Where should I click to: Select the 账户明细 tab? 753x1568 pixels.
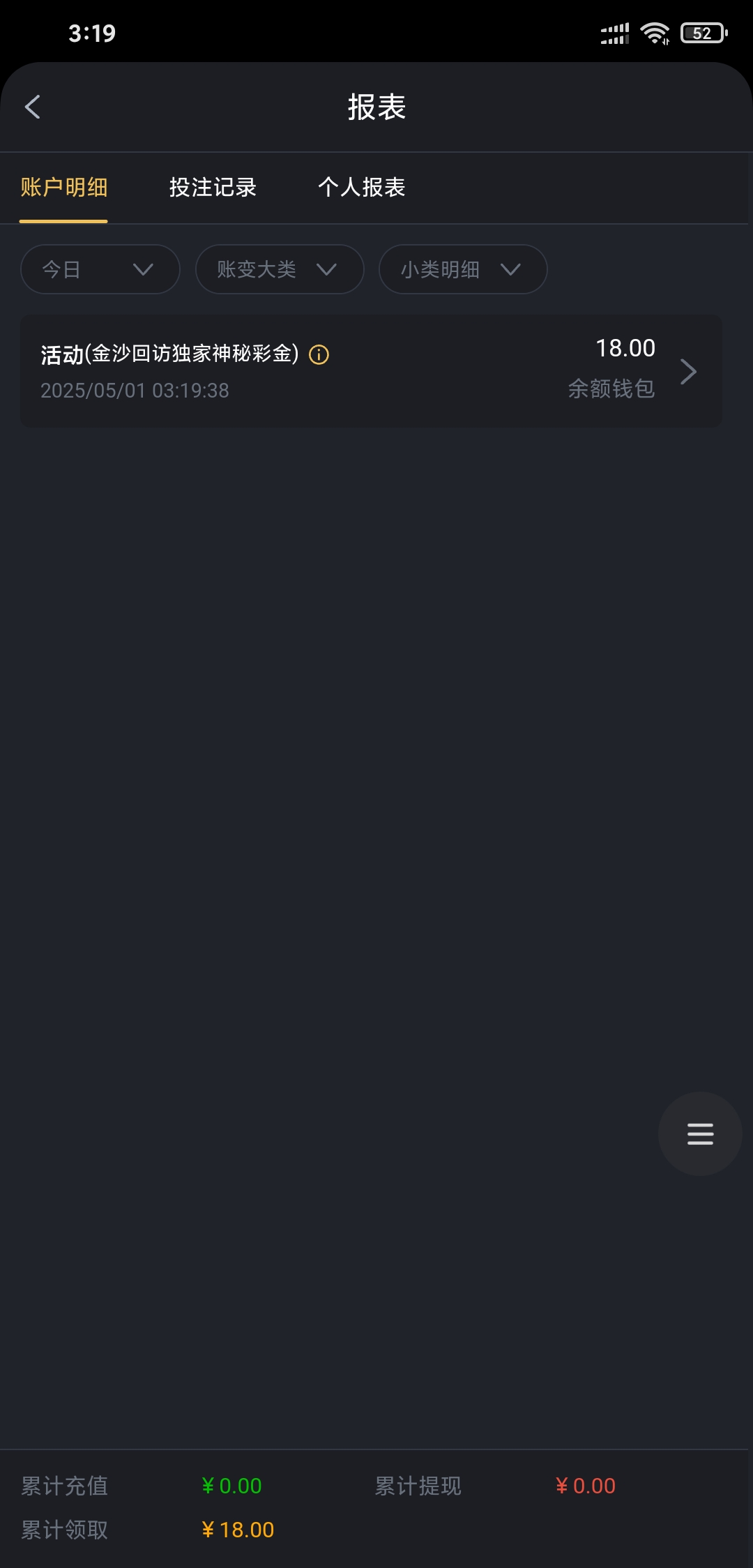tap(63, 188)
